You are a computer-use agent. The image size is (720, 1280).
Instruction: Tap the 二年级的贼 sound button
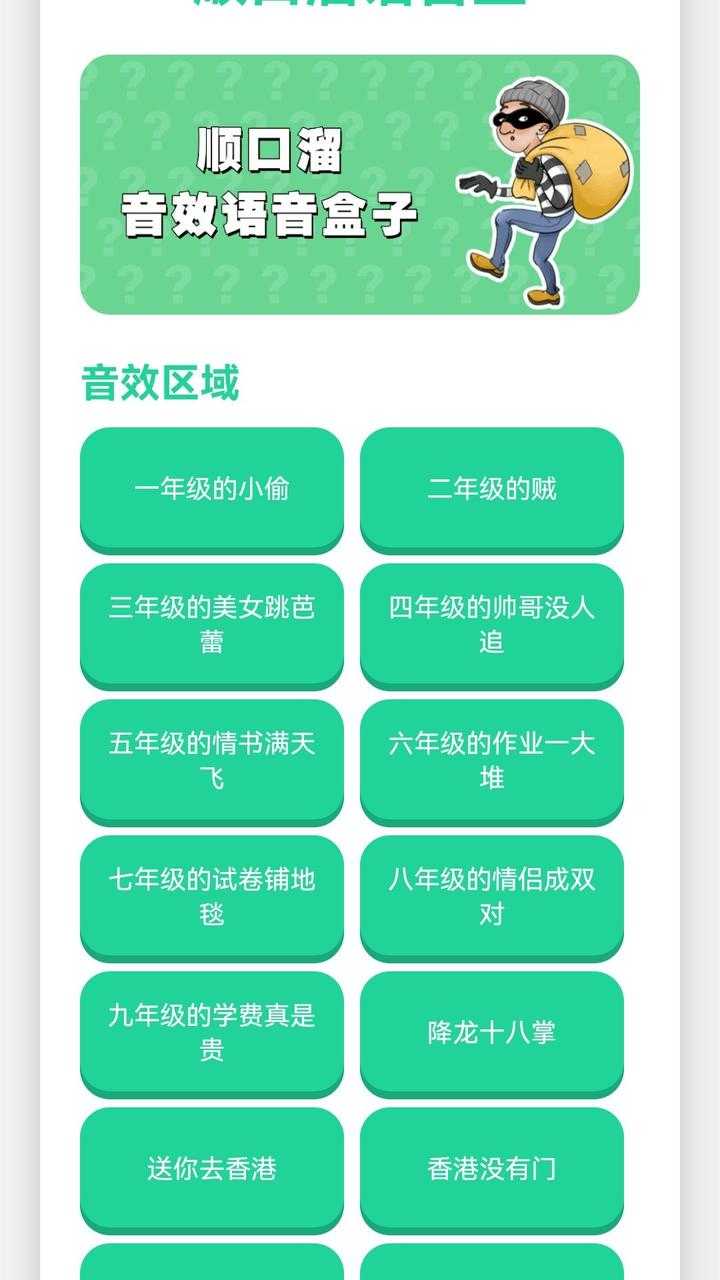click(x=491, y=488)
